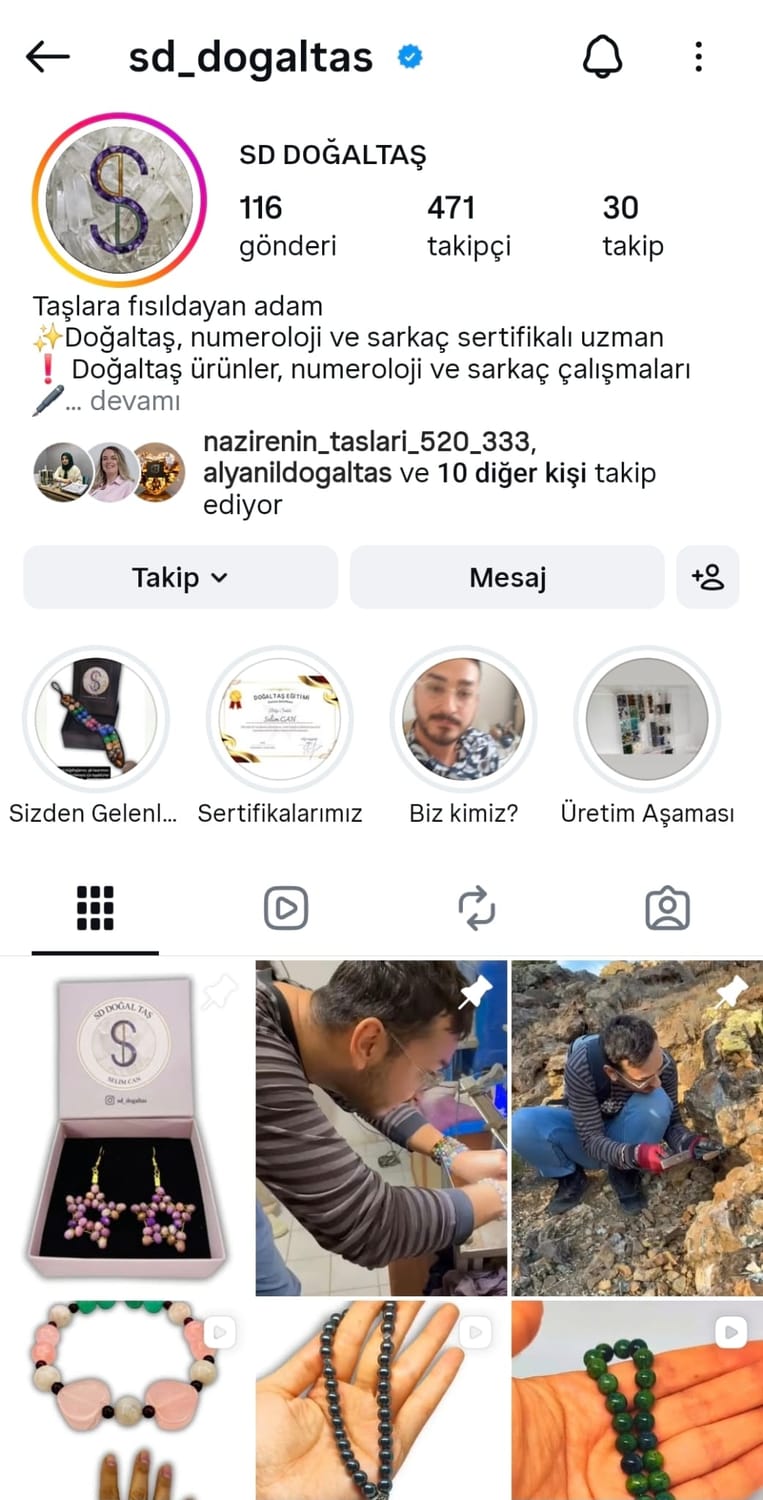The image size is (763, 1500).
Task: Open the Sizden Gelenler highlight
Action: 95,718
